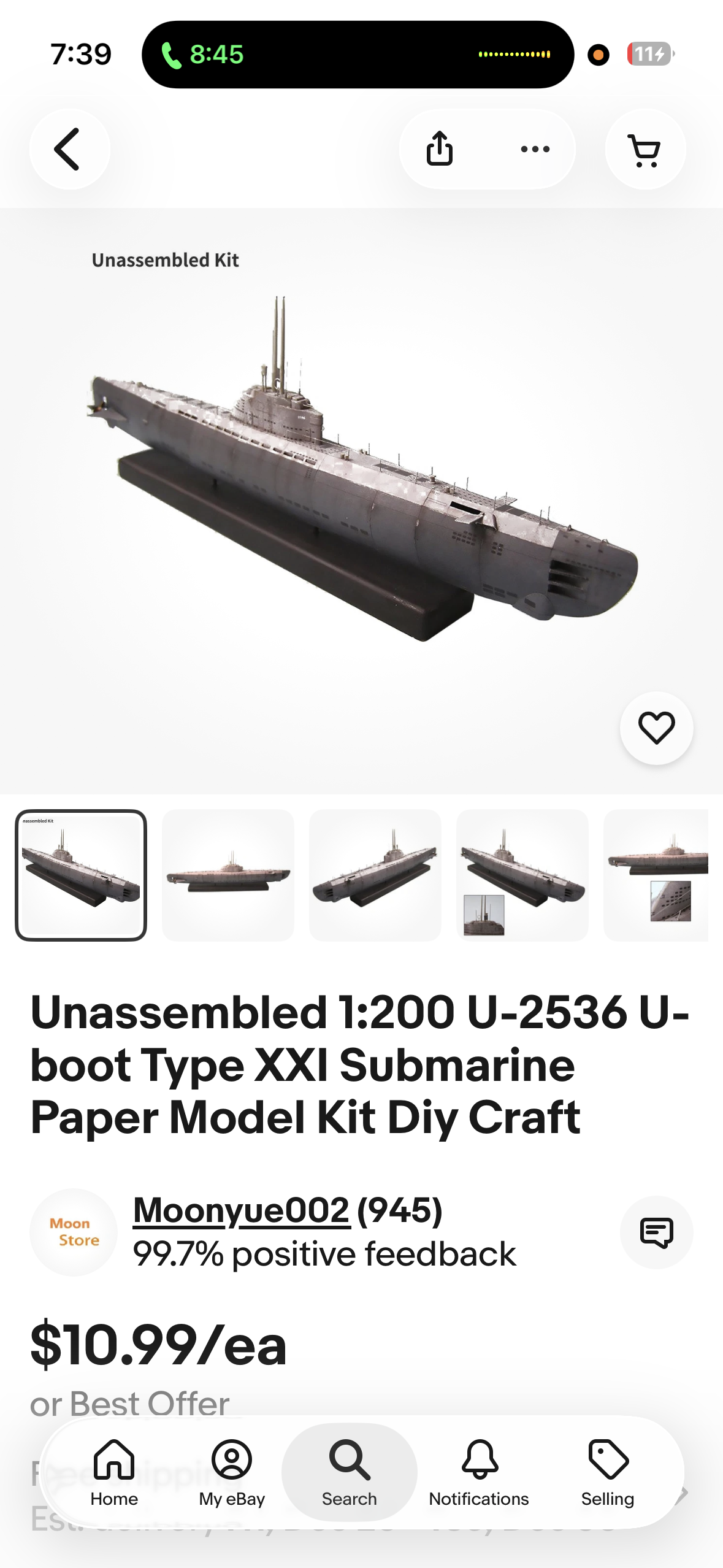Image resolution: width=723 pixels, height=1568 pixels.
Task: Share this submarine kit listing
Action: click(x=440, y=149)
